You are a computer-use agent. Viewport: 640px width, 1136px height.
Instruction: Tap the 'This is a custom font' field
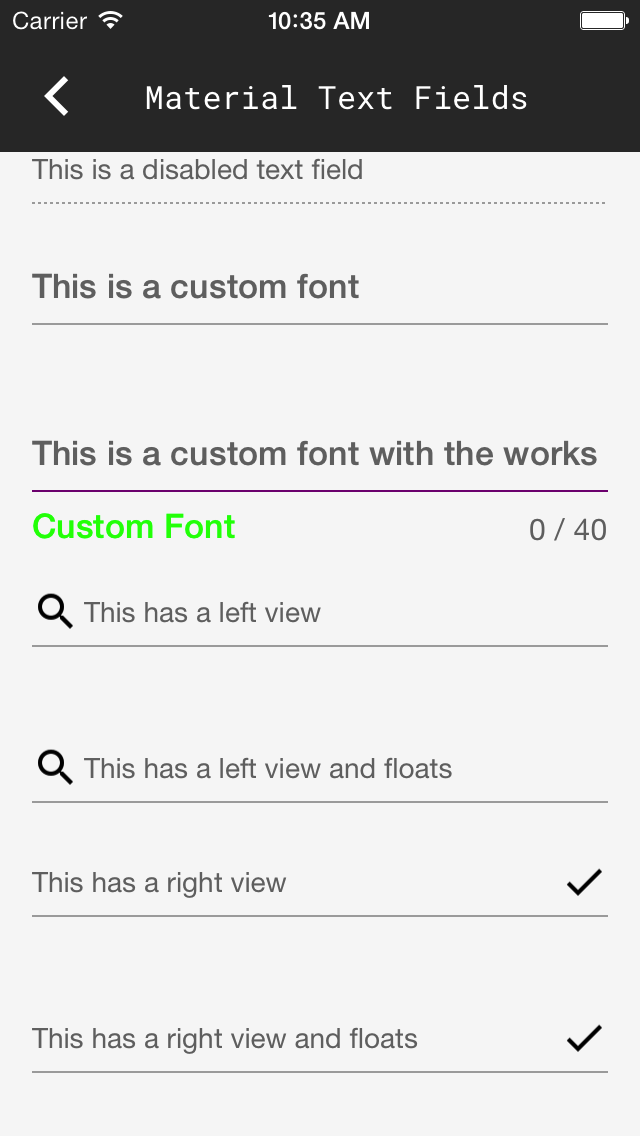[320, 288]
